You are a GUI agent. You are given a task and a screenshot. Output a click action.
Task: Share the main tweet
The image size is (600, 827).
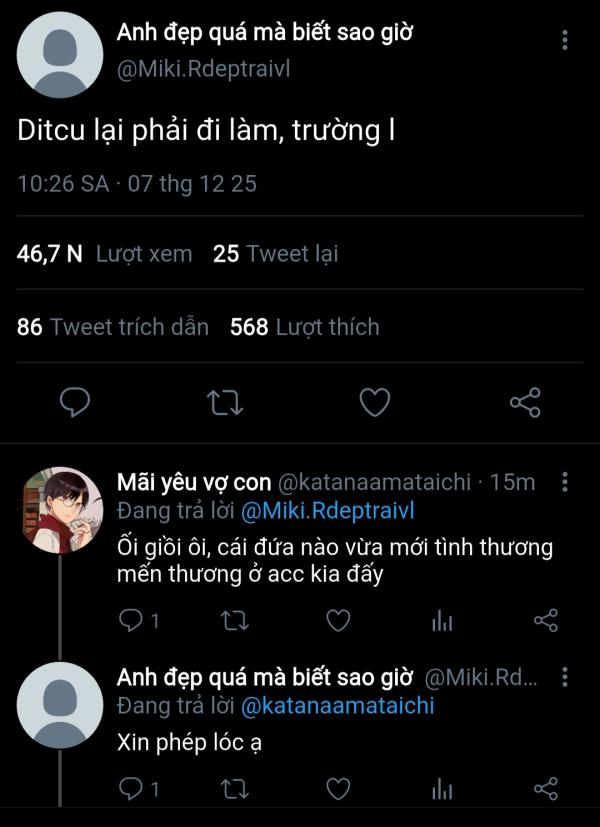click(x=525, y=402)
